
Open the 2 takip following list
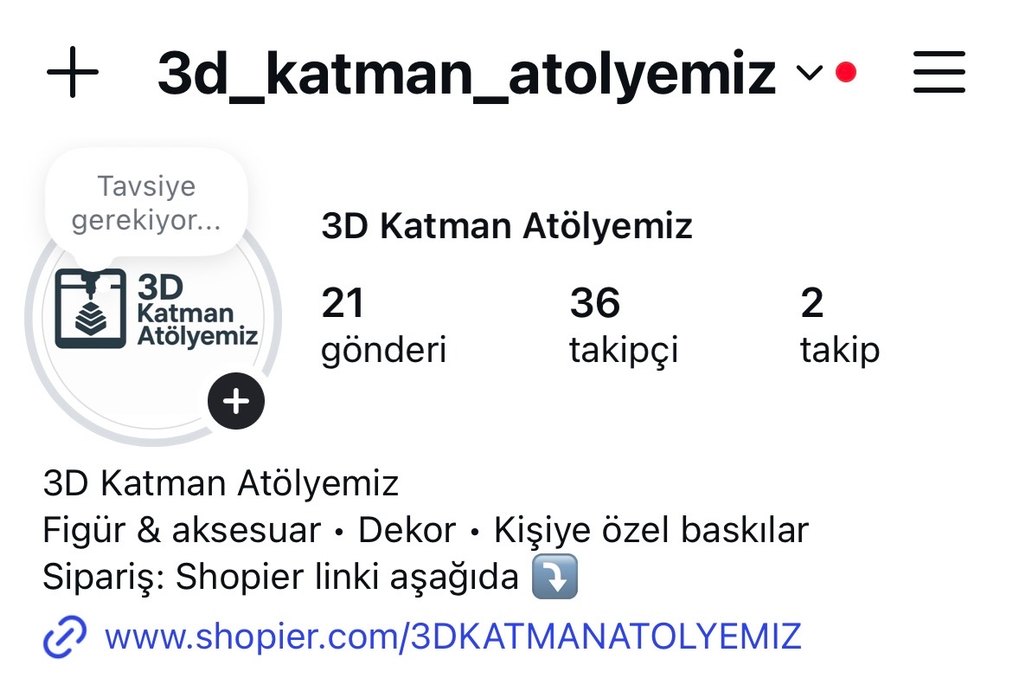pyautogui.click(x=839, y=325)
